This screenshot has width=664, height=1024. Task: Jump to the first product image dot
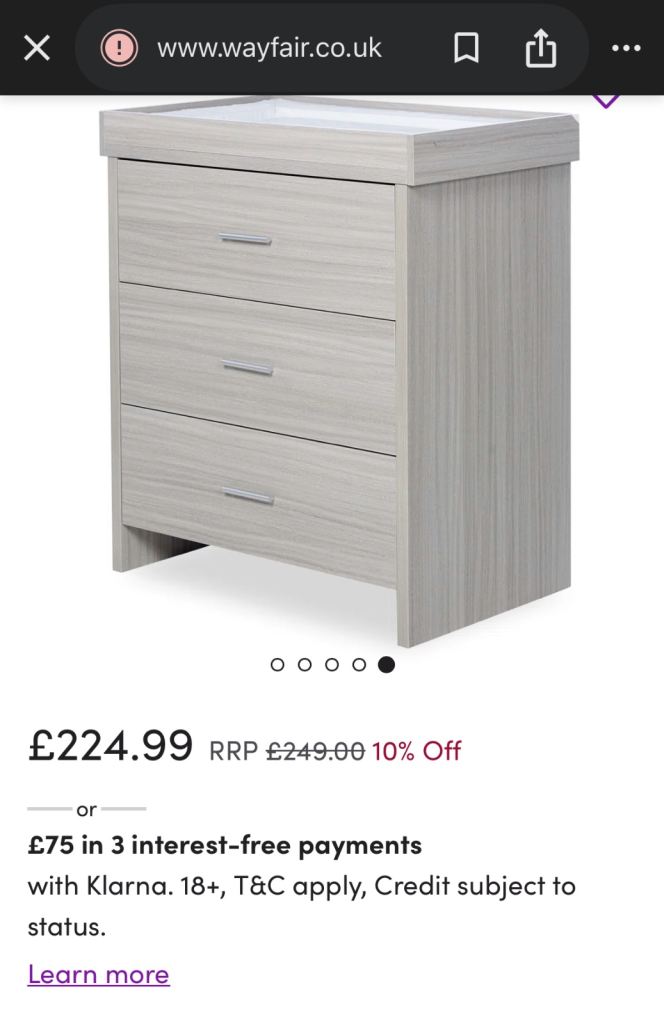click(278, 665)
